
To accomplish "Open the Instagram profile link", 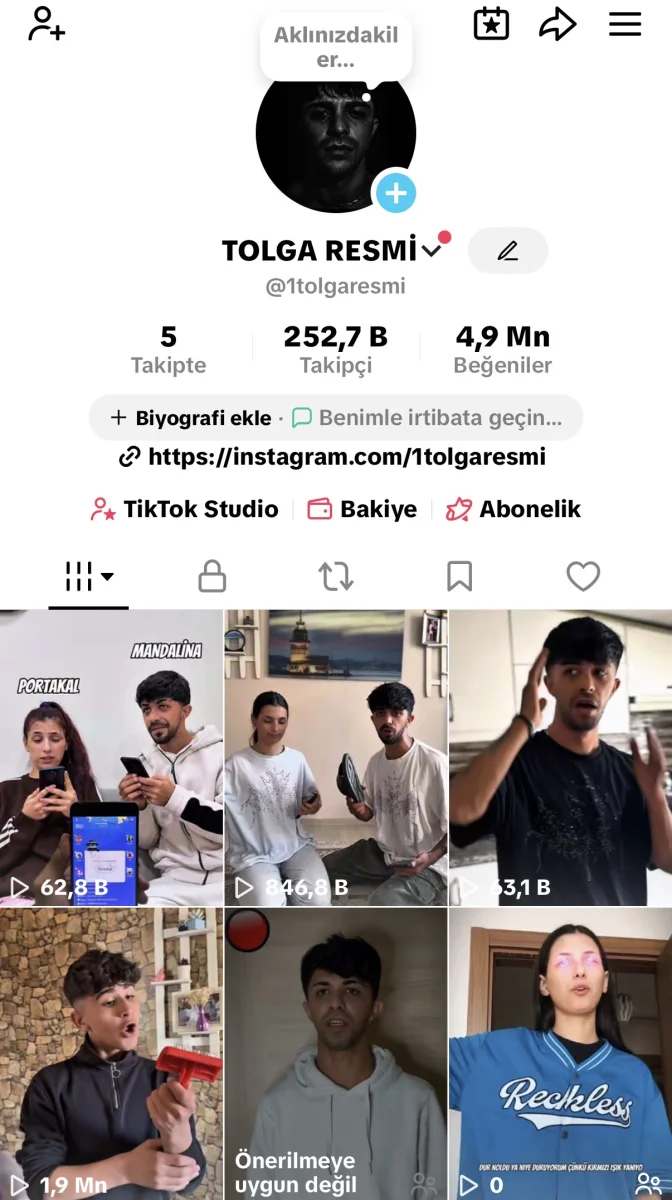I will tap(334, 457).
